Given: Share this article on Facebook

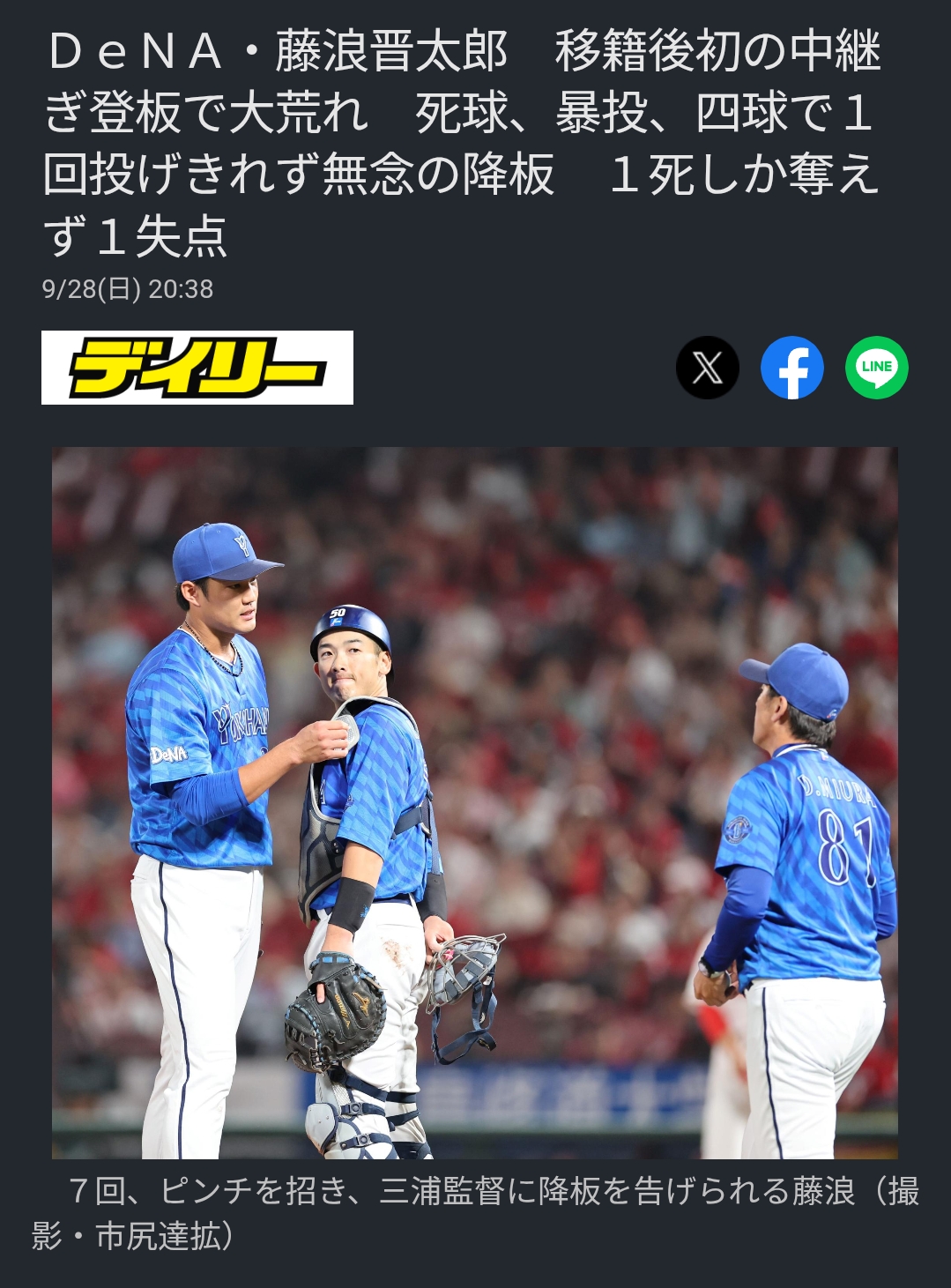Looking at the screenshot, I should pyautogui.click(x=791, y=368).
